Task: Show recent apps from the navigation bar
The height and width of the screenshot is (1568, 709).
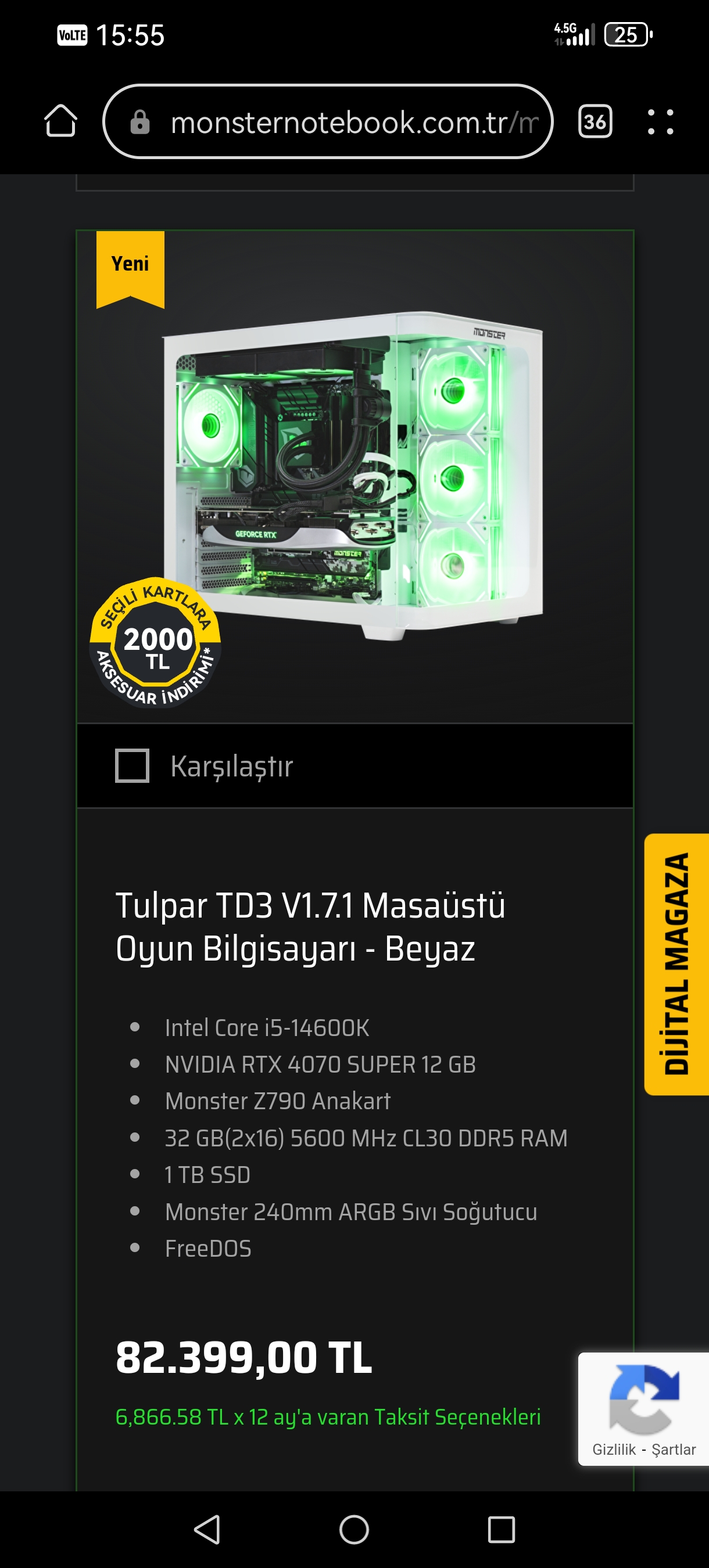Action: pyautogui.click(x=502, y=1529)
